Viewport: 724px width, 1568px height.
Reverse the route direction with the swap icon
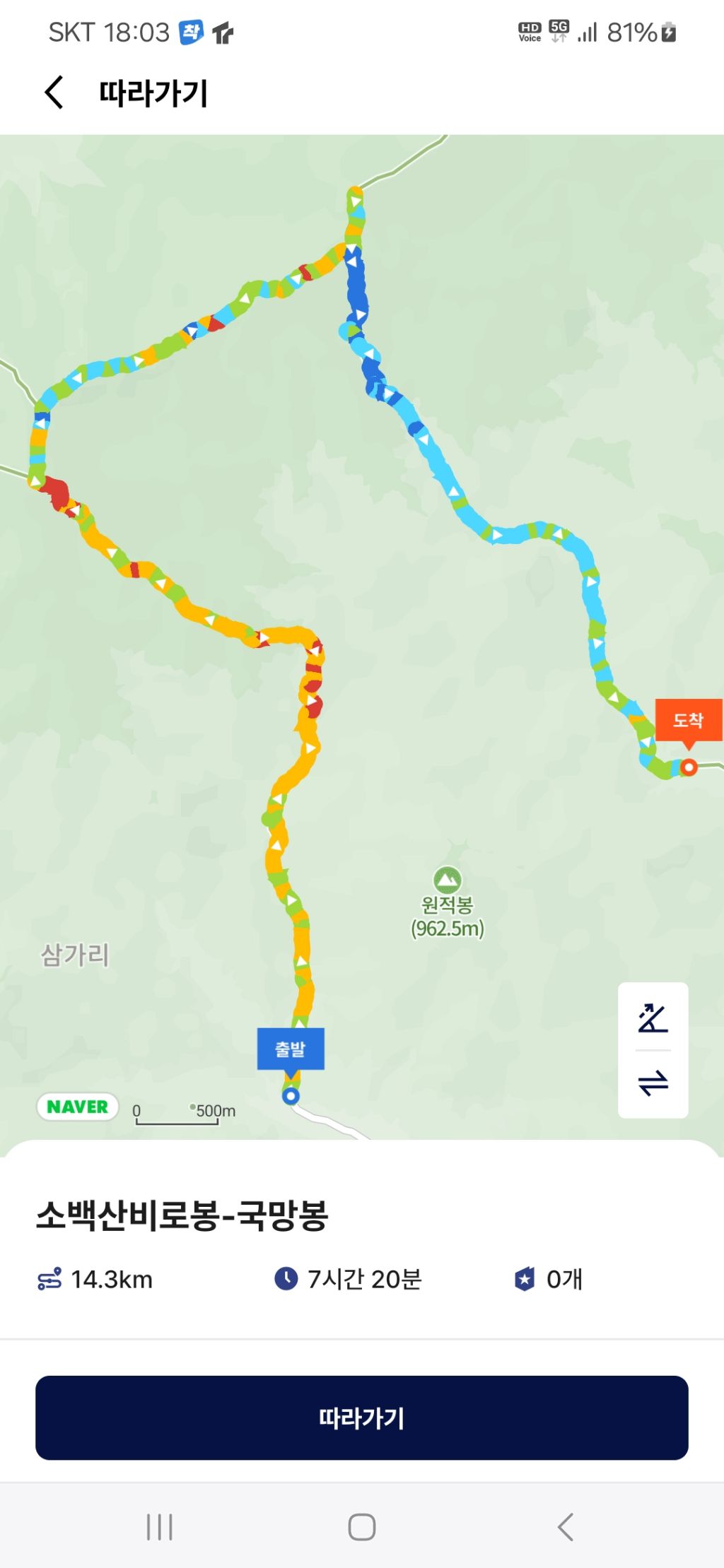pos(653,1083)
